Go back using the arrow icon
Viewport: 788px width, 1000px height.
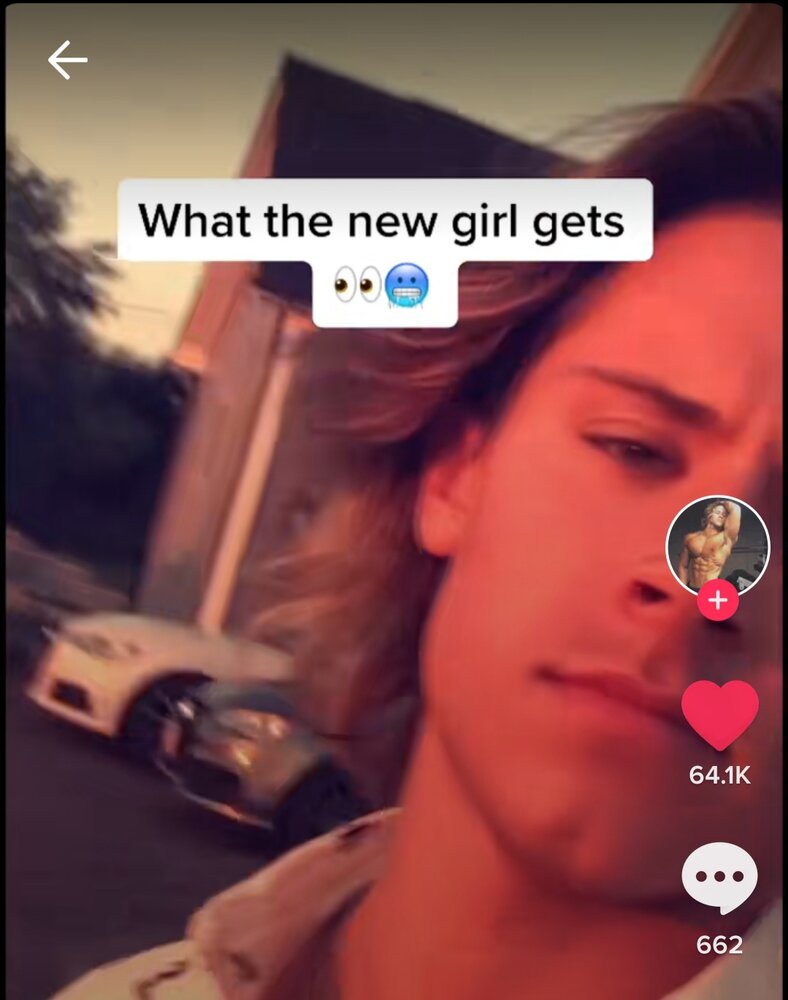pos(67,61)
